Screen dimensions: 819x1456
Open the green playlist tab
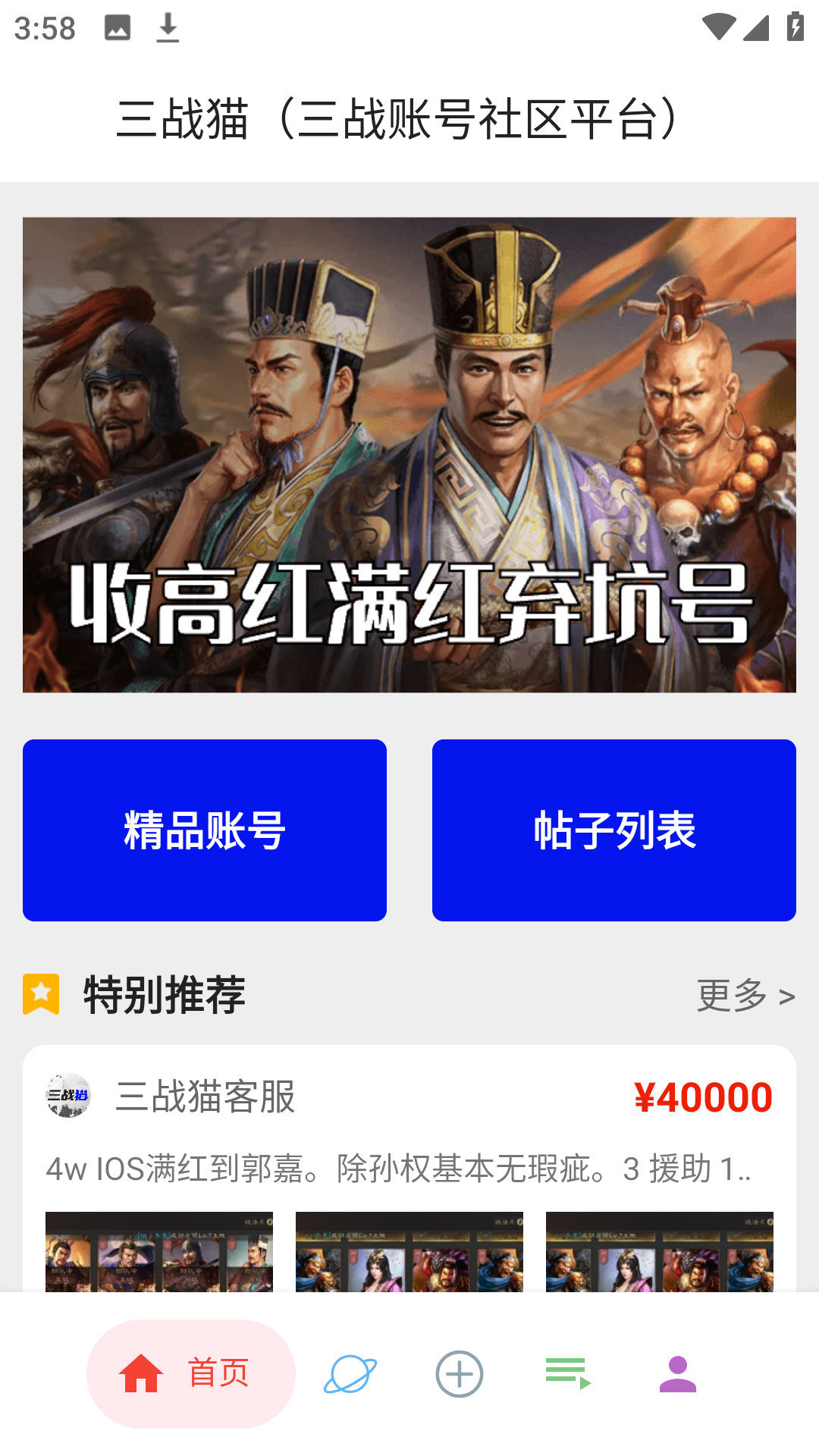[x=568, y=1373]
